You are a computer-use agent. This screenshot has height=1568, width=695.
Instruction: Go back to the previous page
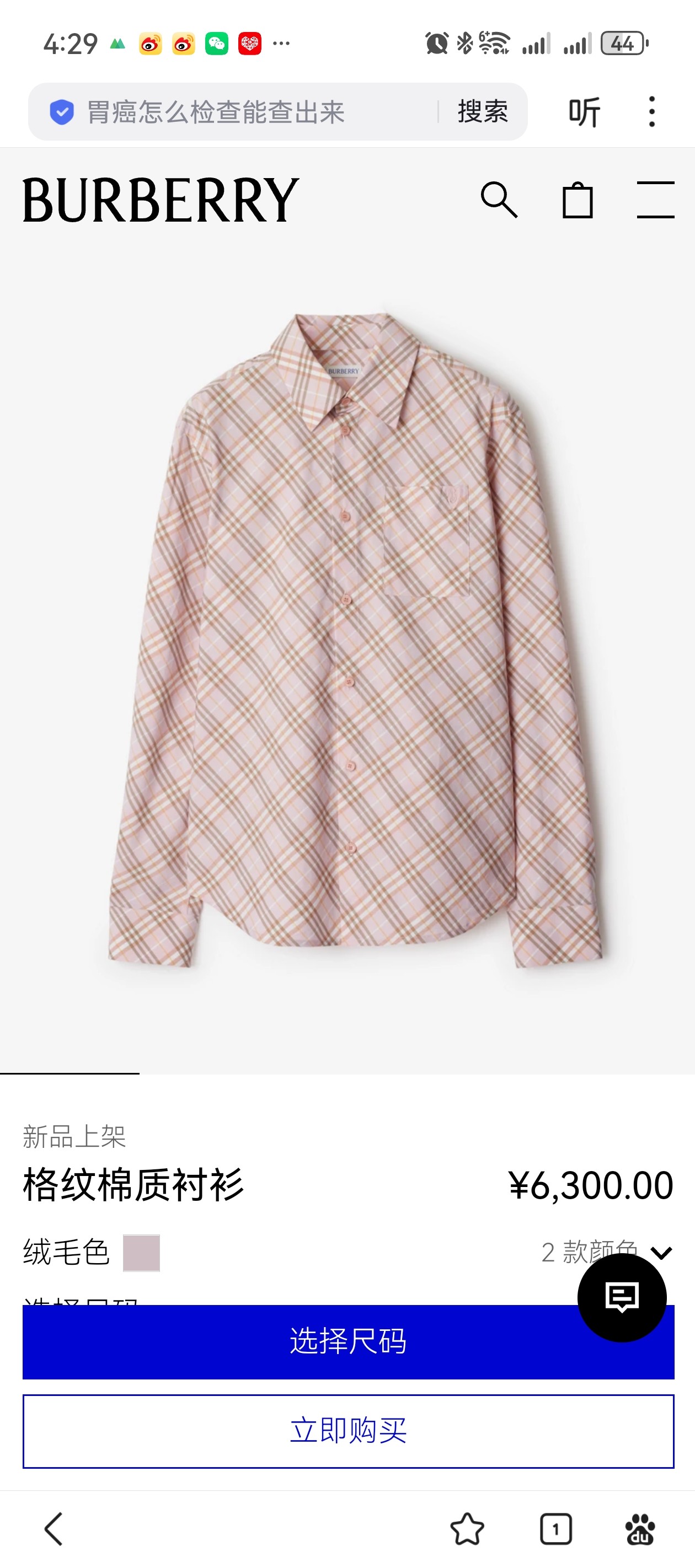(54, 1528)
